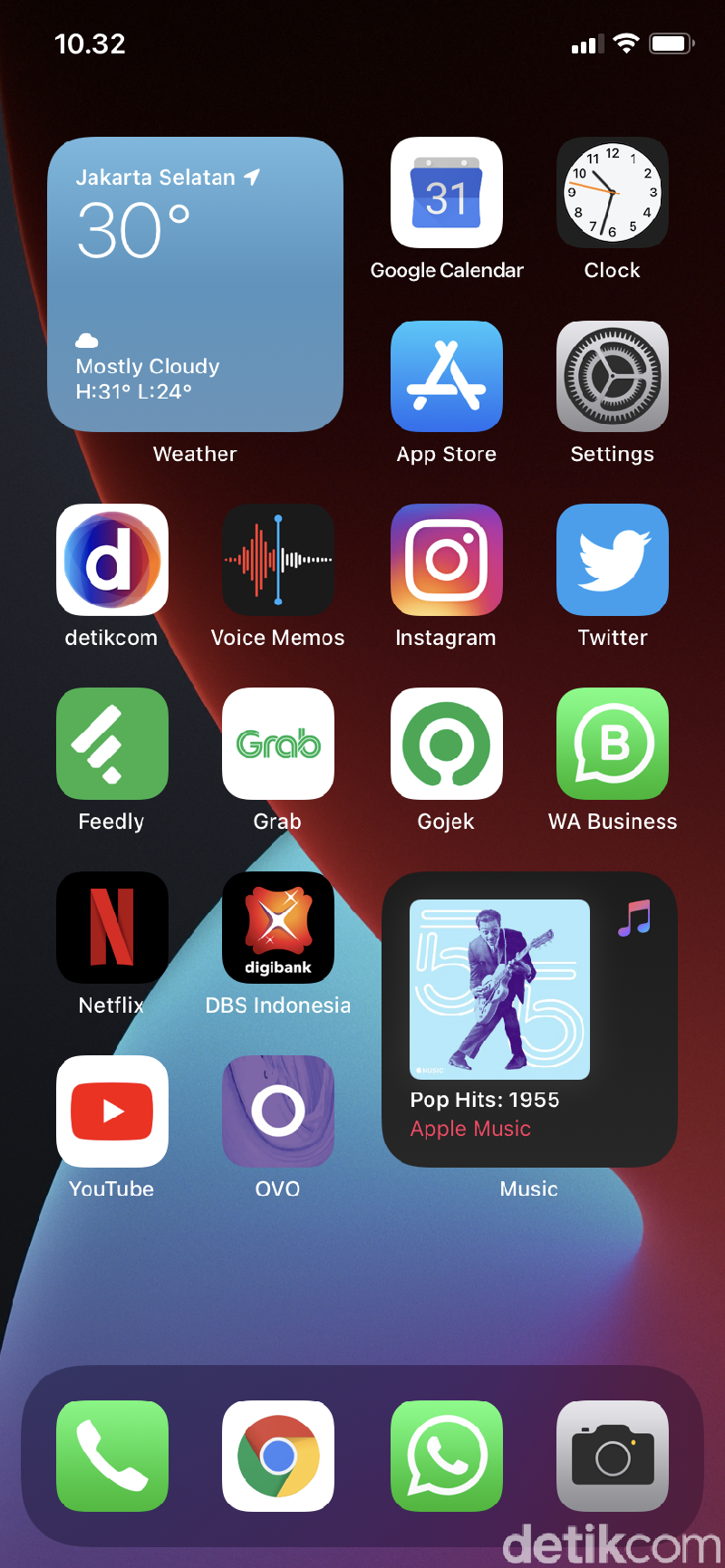The height and width of the screenshot is (1568, 725).
Task: Launch YouTube
Action: pos(111,1111)
